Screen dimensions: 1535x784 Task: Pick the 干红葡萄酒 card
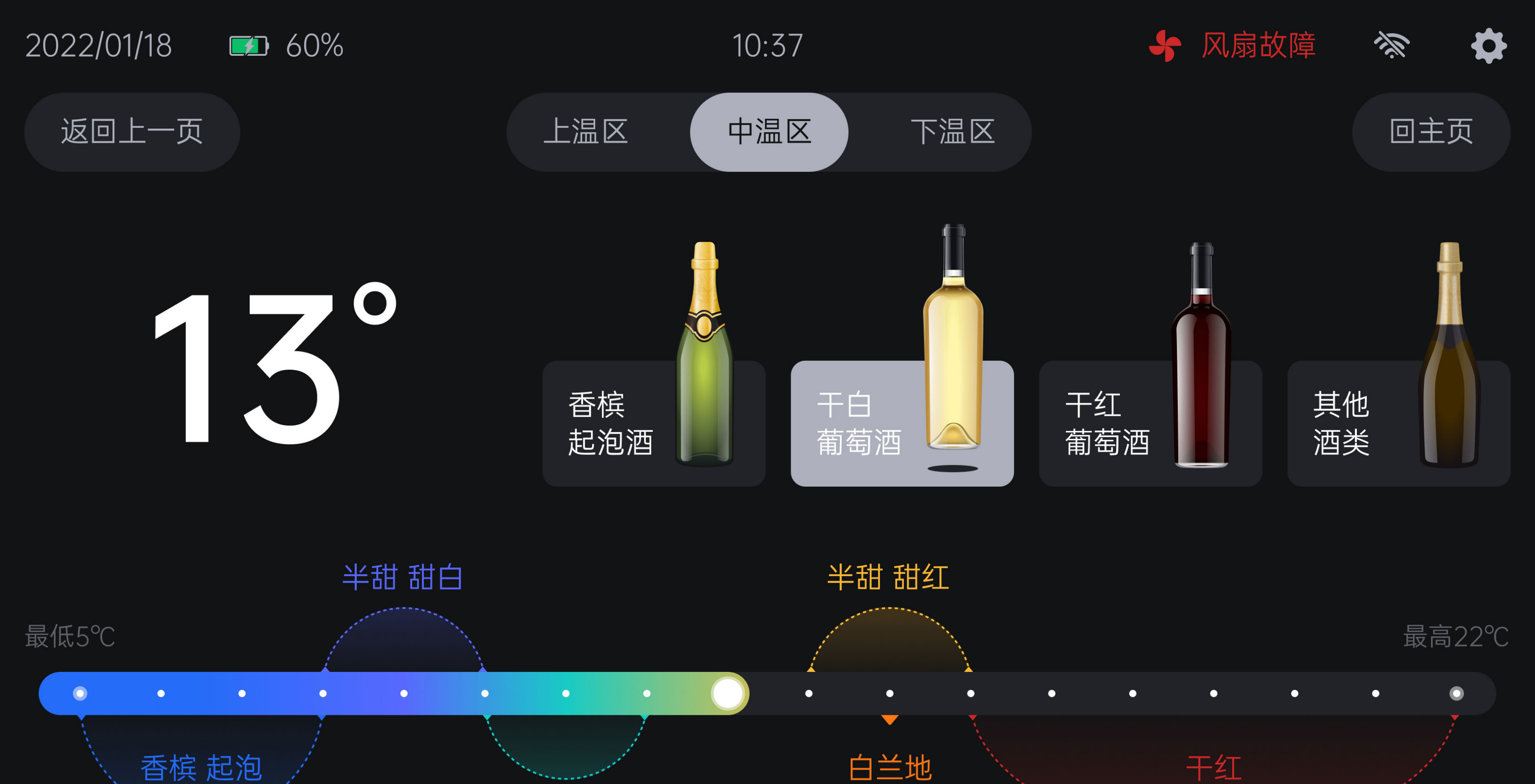(x=1149, y=423)
